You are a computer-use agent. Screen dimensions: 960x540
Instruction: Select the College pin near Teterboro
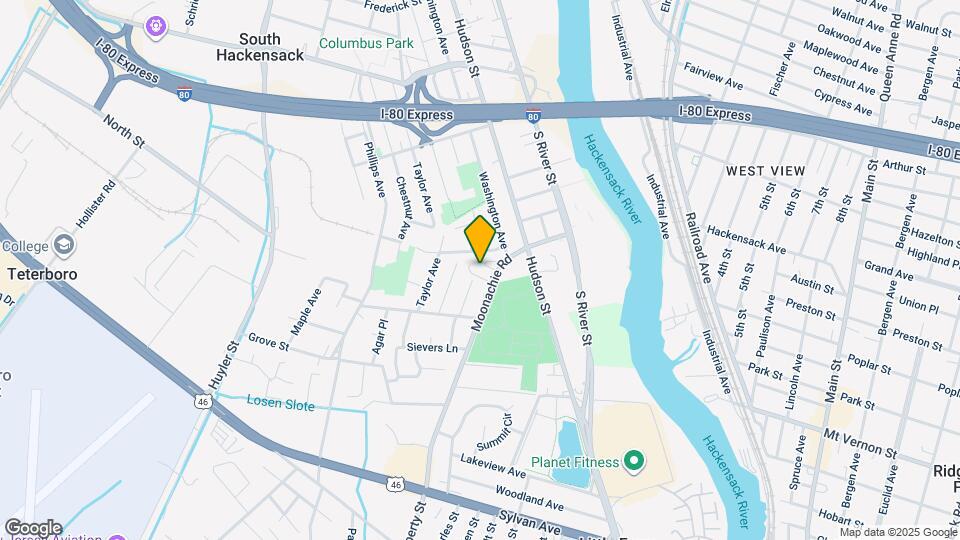pyautogui.click(x=64, y=246)
